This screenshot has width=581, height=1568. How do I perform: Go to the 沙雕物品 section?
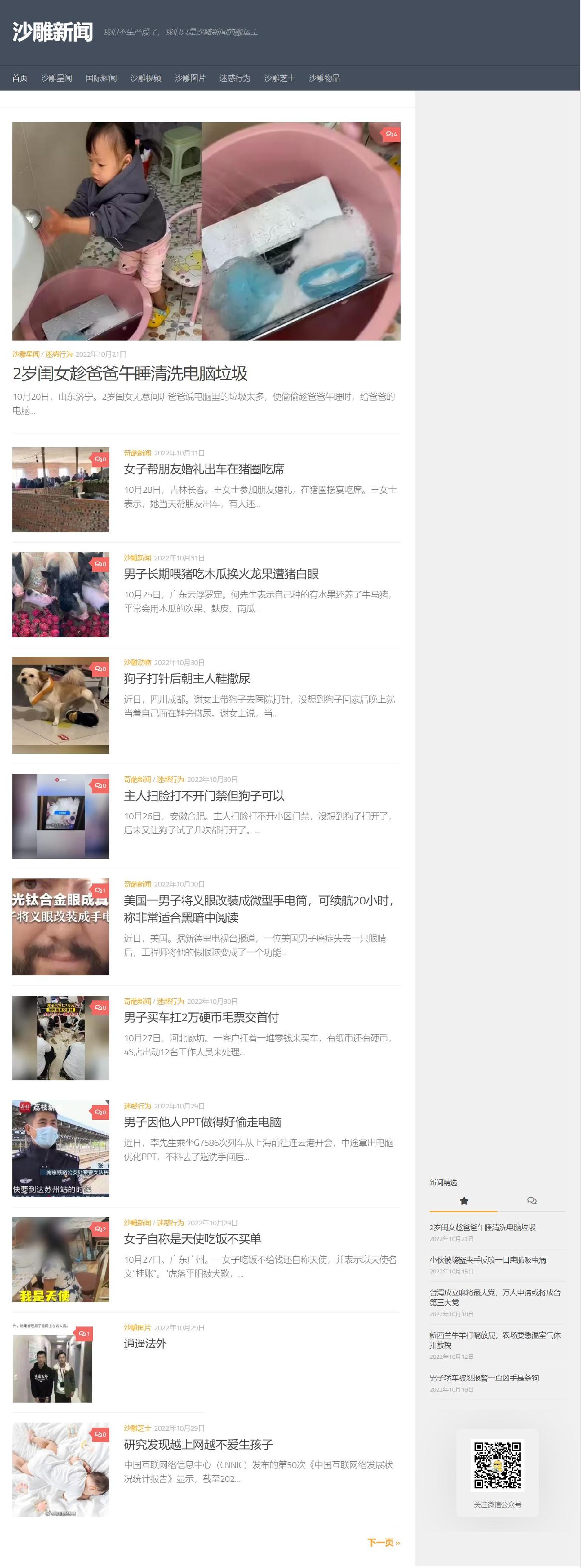[x=323, y=78]
